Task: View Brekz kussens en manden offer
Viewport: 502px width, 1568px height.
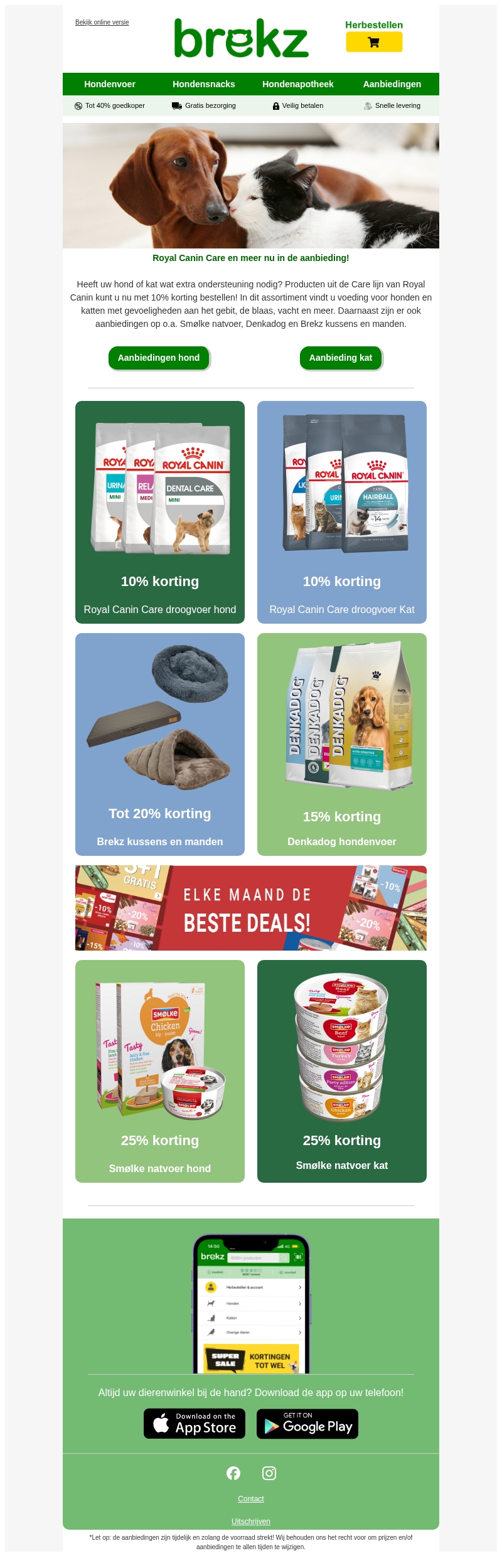Action: click(160, 744)
